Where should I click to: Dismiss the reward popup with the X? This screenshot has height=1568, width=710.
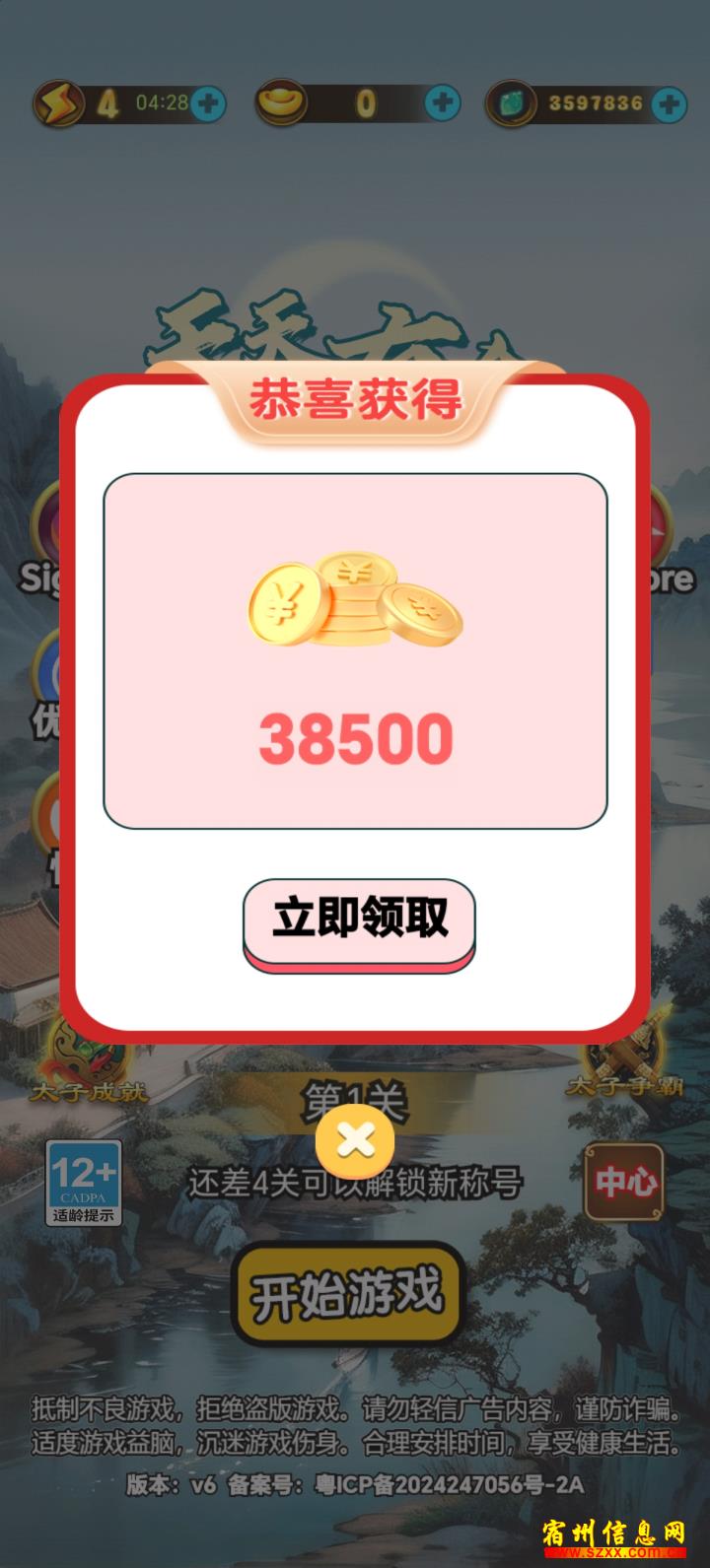(355, 1141)
